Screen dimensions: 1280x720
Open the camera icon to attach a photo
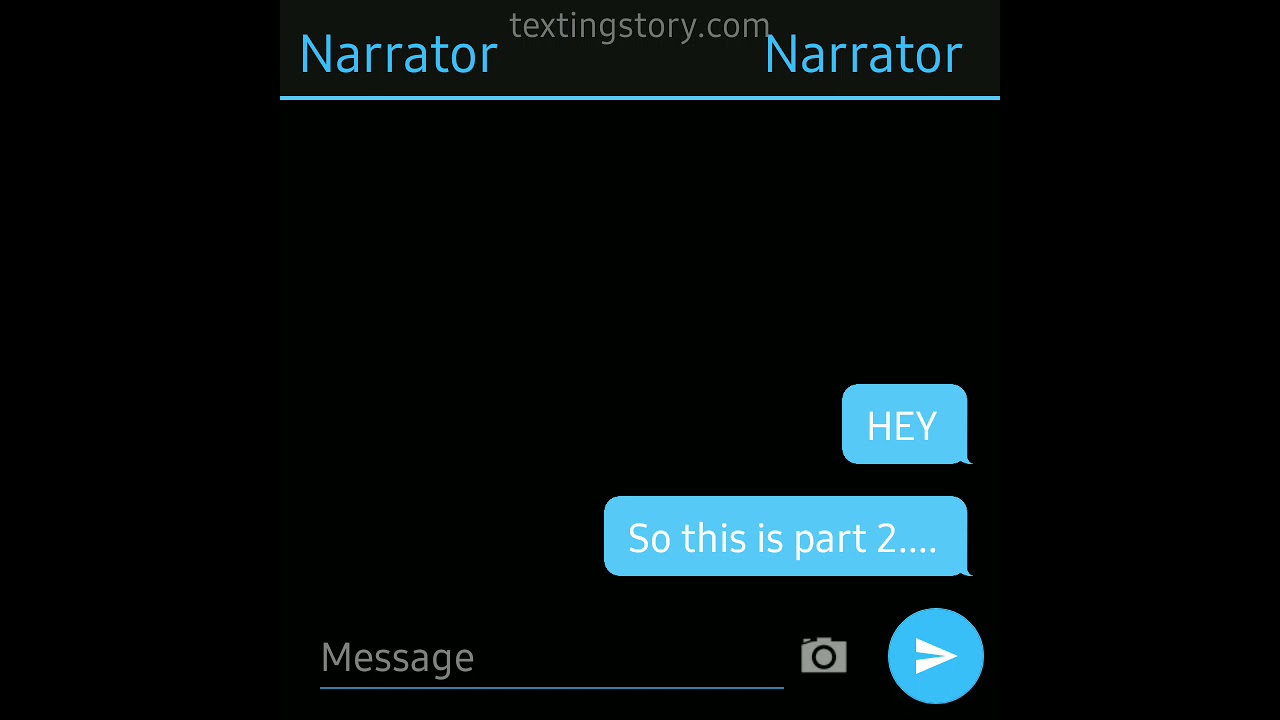(824, 656)
